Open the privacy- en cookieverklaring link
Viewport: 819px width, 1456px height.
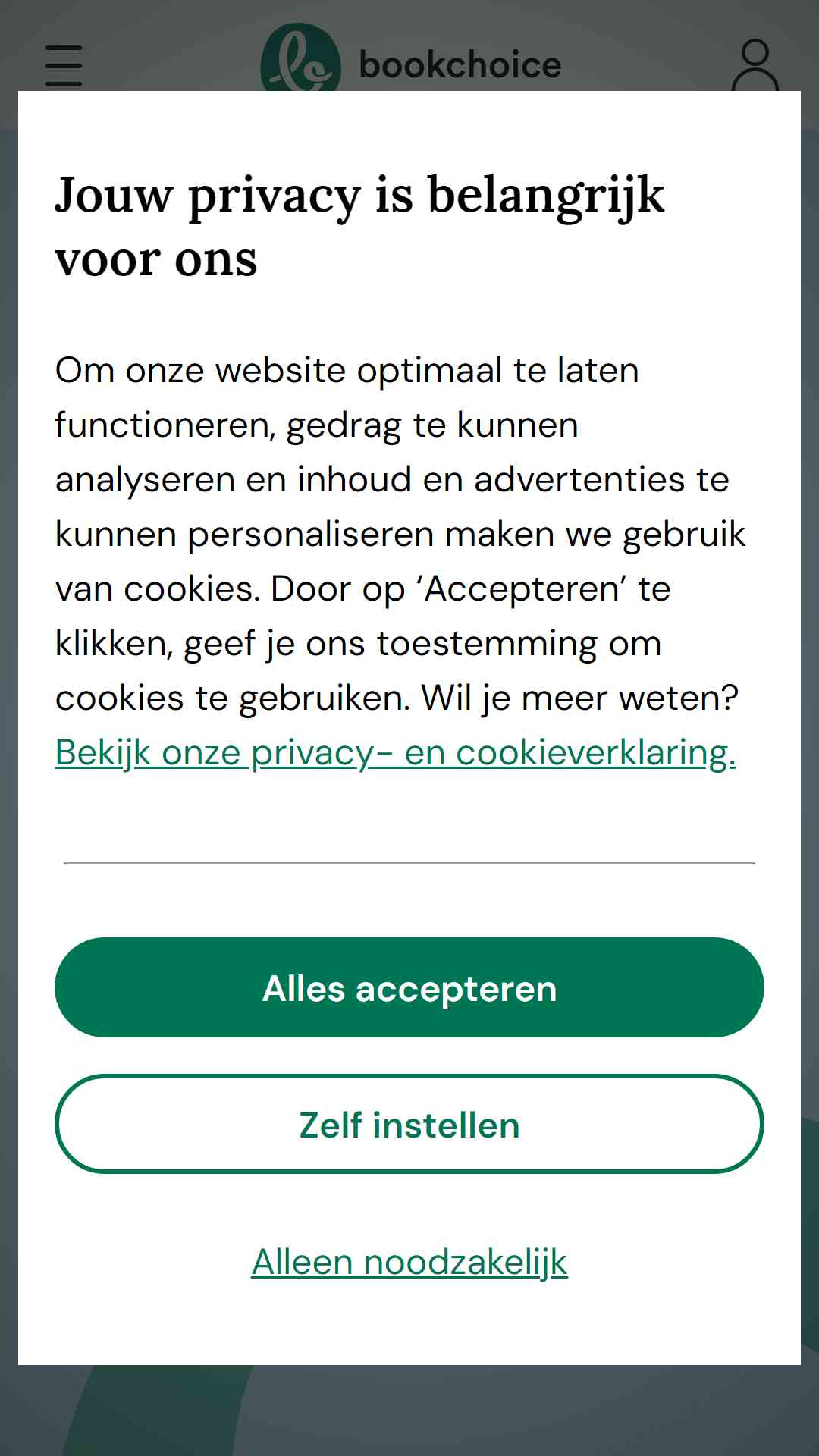click(x=395, y=752)
